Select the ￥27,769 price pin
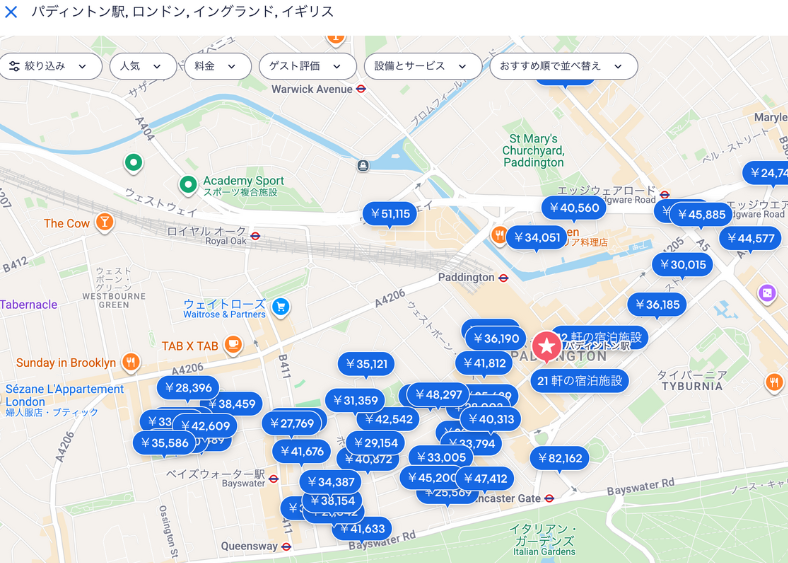Image resolution: width=788 pixels, height=563 pixels. (x=291, y=423)
